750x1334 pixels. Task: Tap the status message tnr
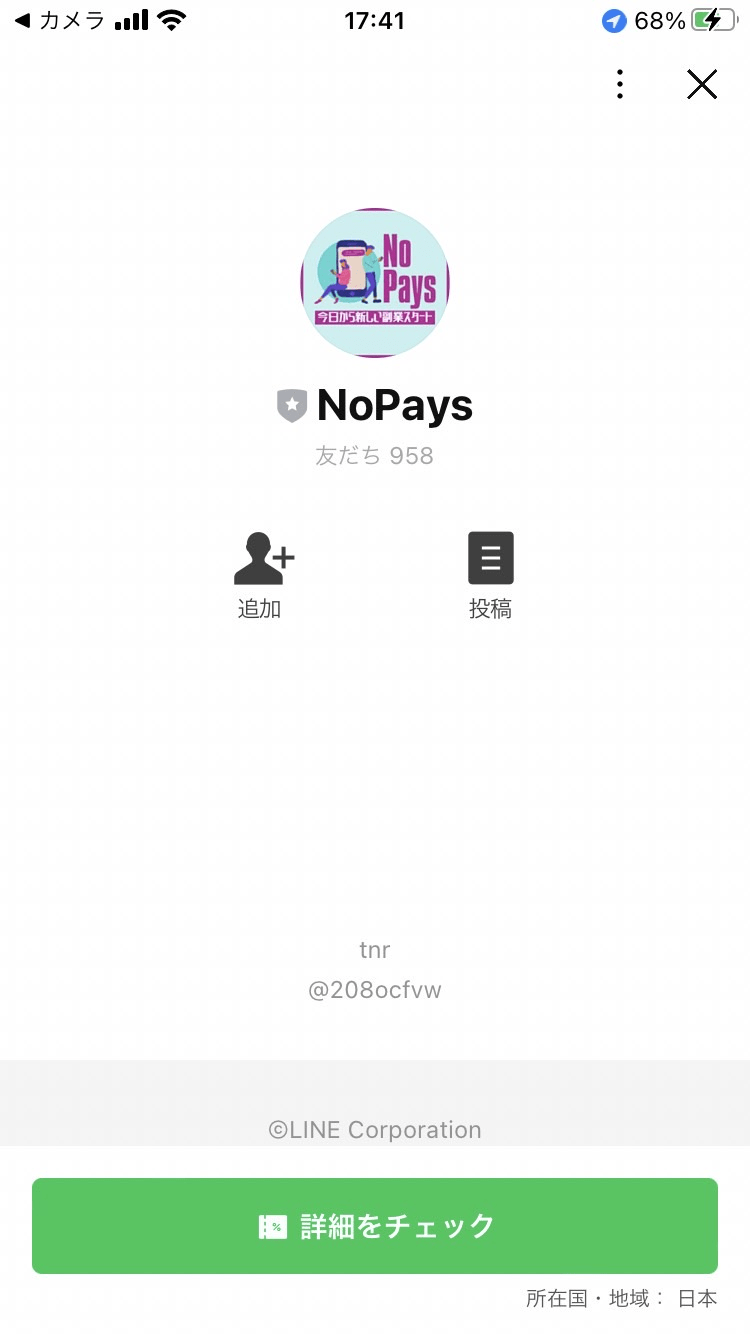click(x=375, y=949)
